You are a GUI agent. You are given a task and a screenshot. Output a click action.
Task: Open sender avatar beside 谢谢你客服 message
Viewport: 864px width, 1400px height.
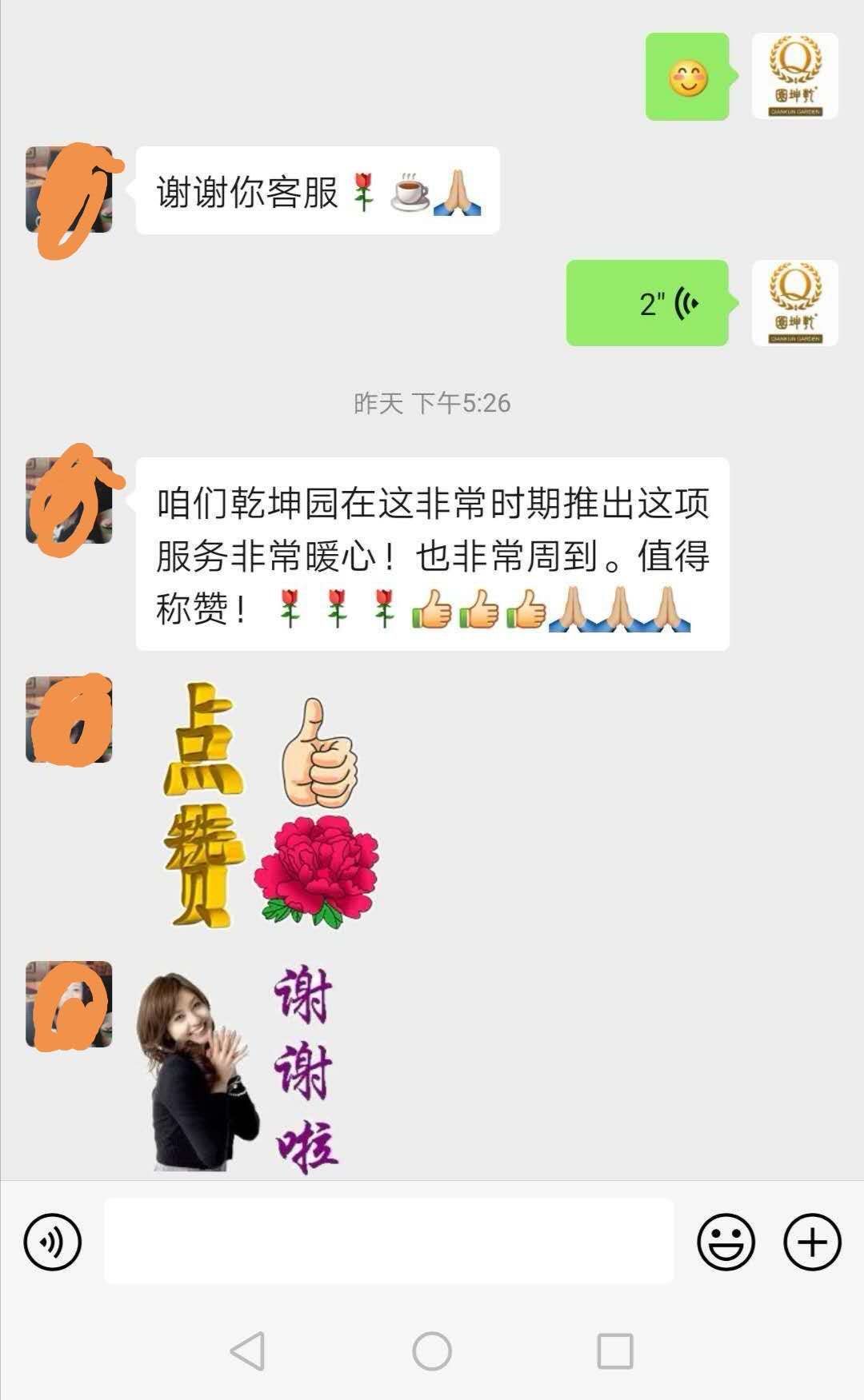69,190
